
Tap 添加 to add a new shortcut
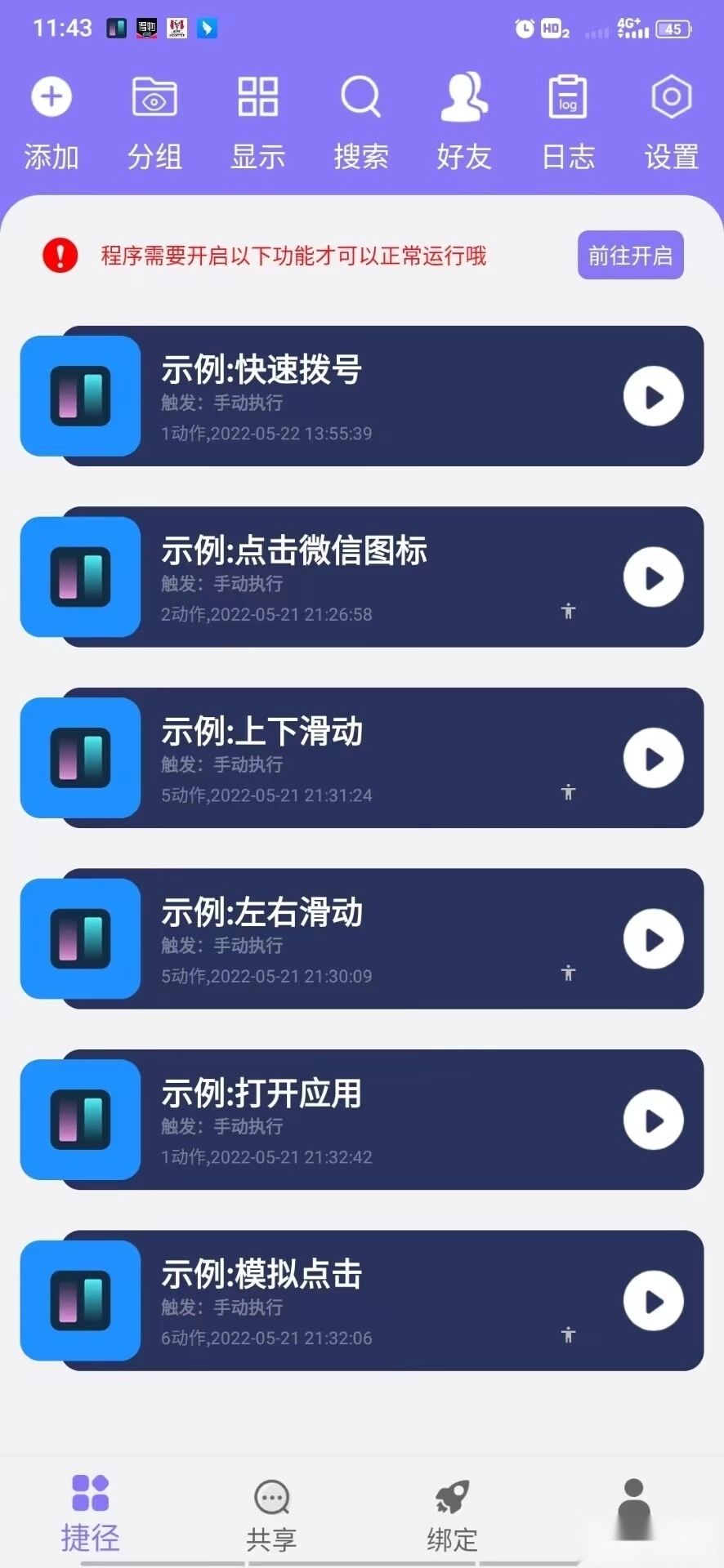pos(51,121)
